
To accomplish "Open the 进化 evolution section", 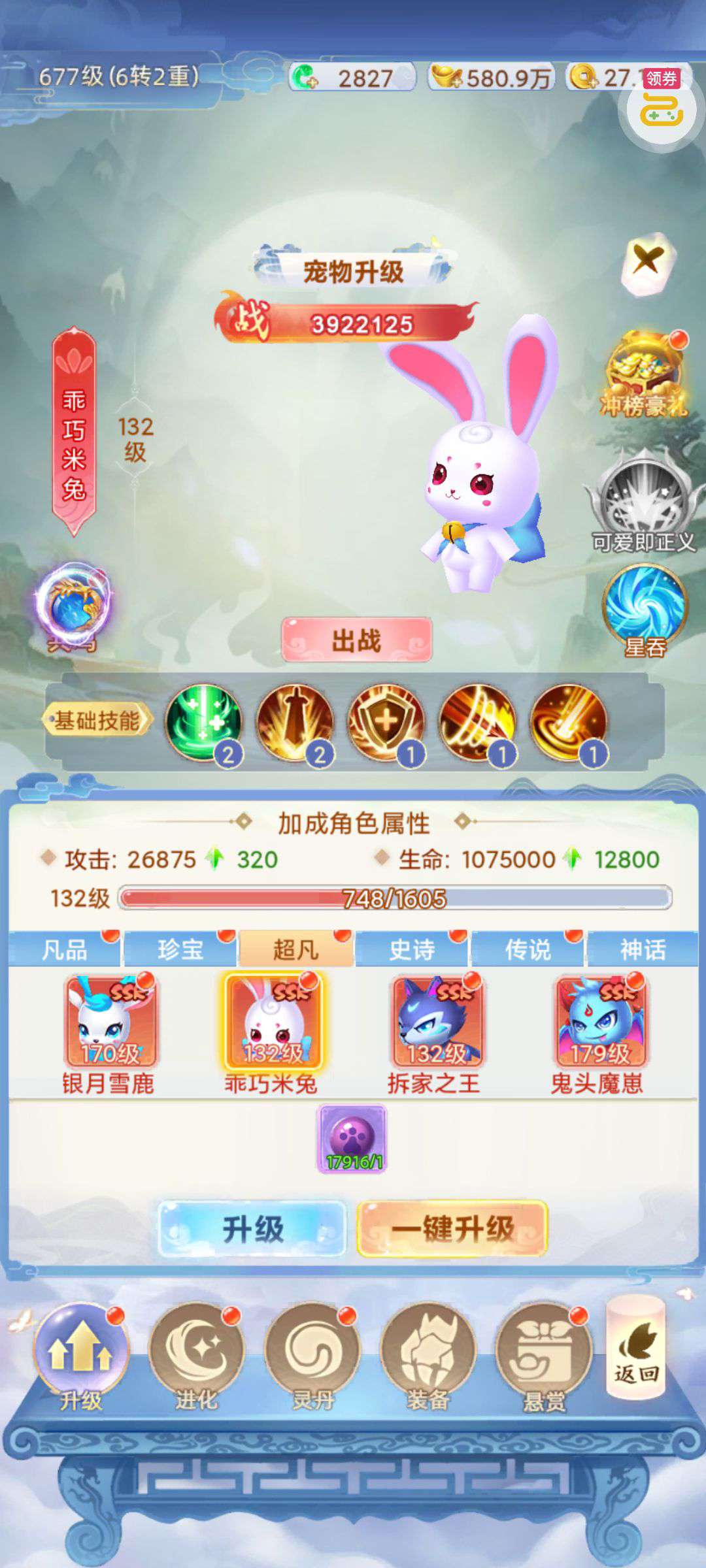I will coord(196,1352).
